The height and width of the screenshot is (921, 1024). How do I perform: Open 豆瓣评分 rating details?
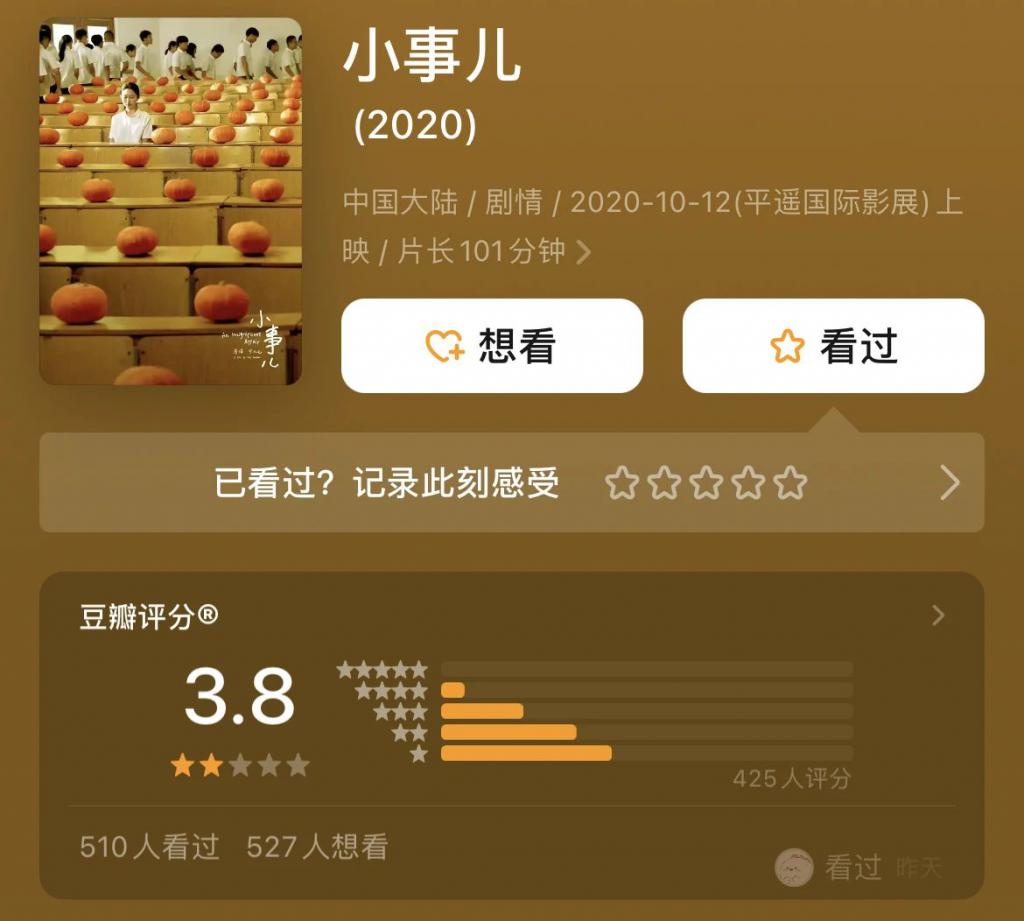point(937,616)
